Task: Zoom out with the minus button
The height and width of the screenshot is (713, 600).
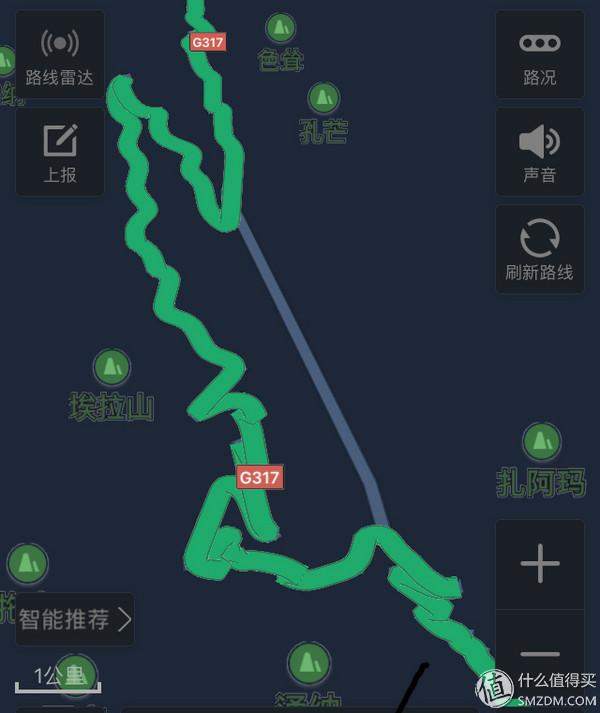Action: [x=540, y=655]
